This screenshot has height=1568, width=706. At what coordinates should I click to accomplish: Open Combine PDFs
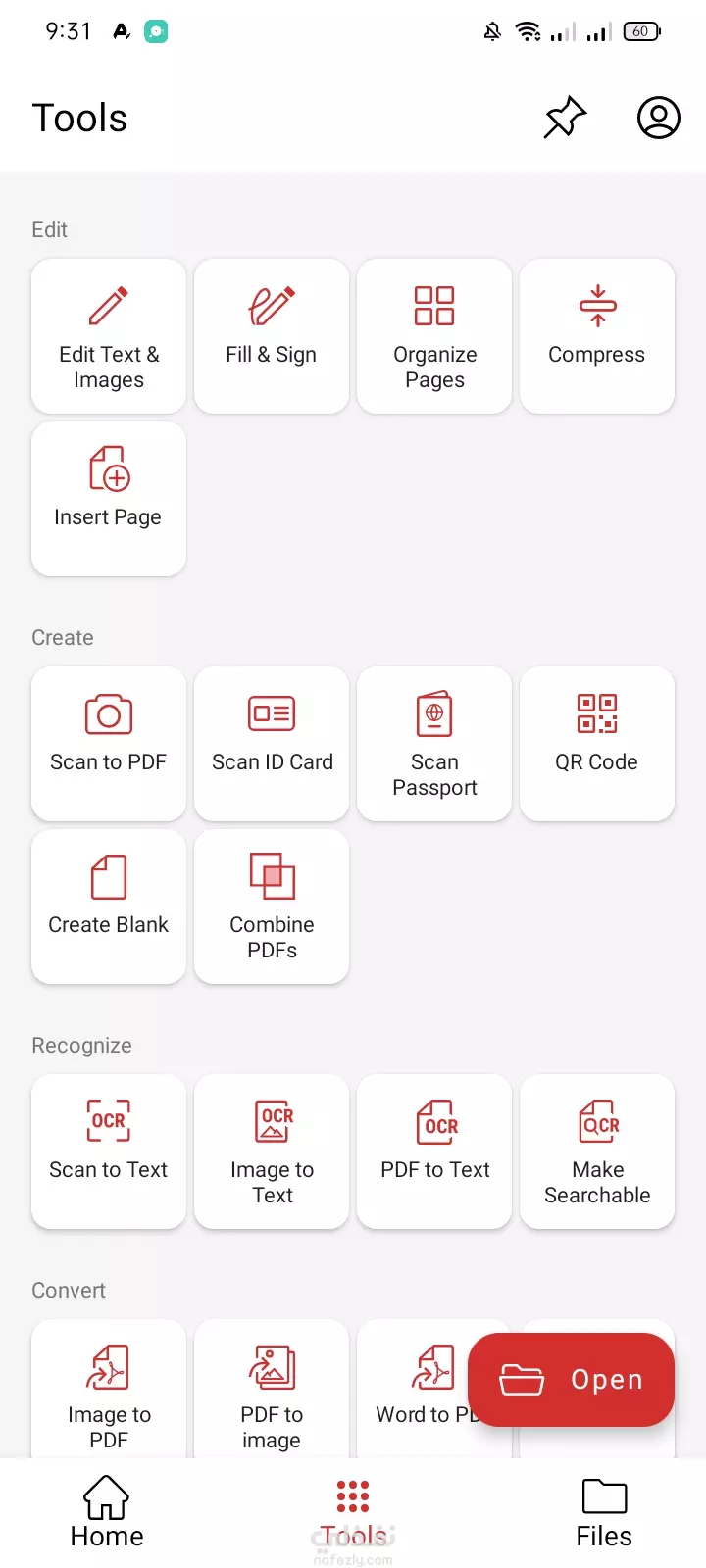(x=272, y=906)
